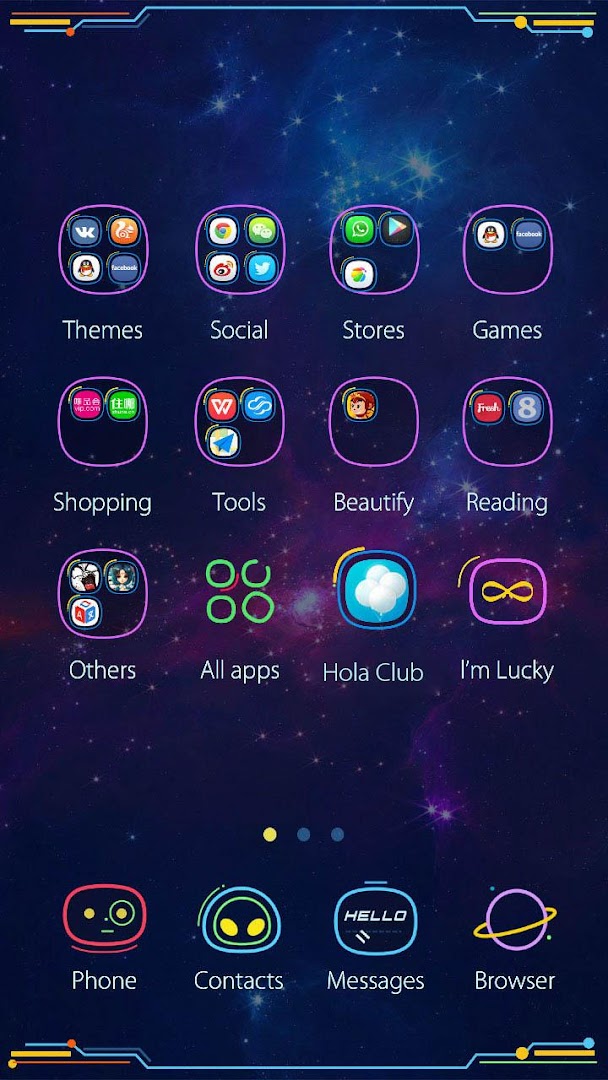Open the Social folder
608x1080 pixels.
point(239,250)
